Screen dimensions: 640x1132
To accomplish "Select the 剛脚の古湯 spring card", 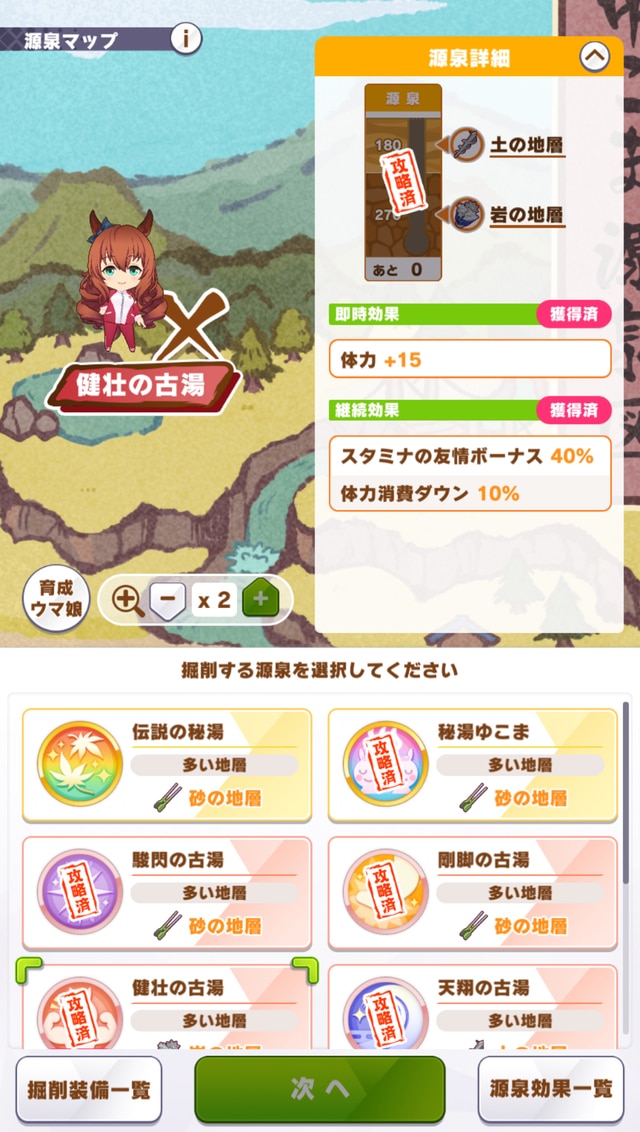I will pos(473,893).
